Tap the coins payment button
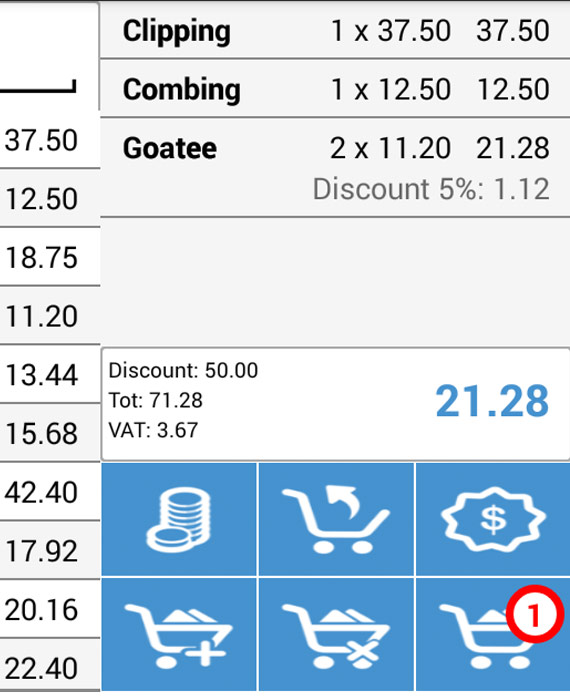The width and height of the screenshot is (570, 700). (179, 519)
